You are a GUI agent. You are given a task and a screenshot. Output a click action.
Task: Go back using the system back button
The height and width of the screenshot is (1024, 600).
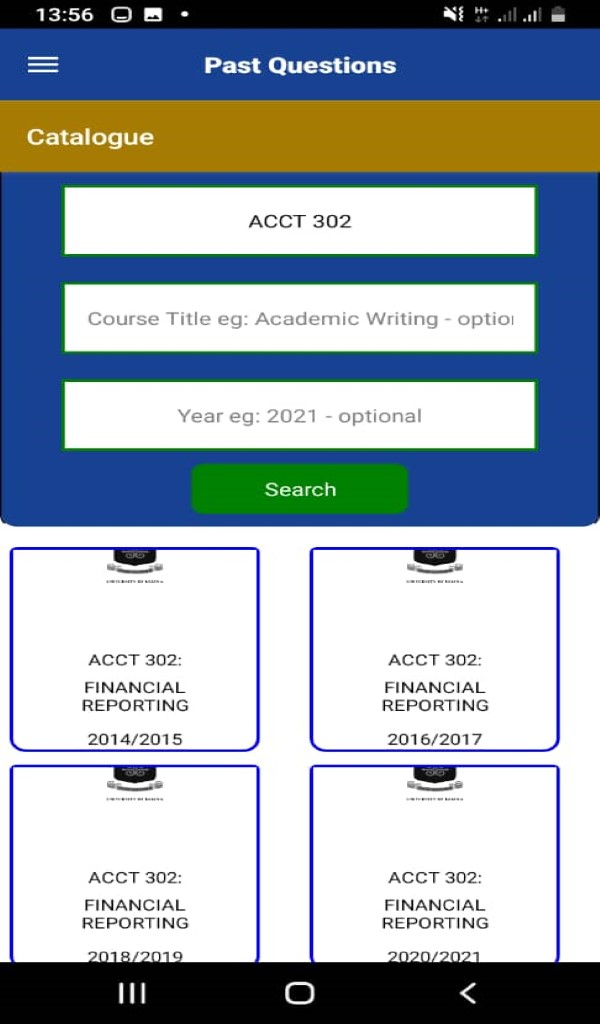point(467,993)
